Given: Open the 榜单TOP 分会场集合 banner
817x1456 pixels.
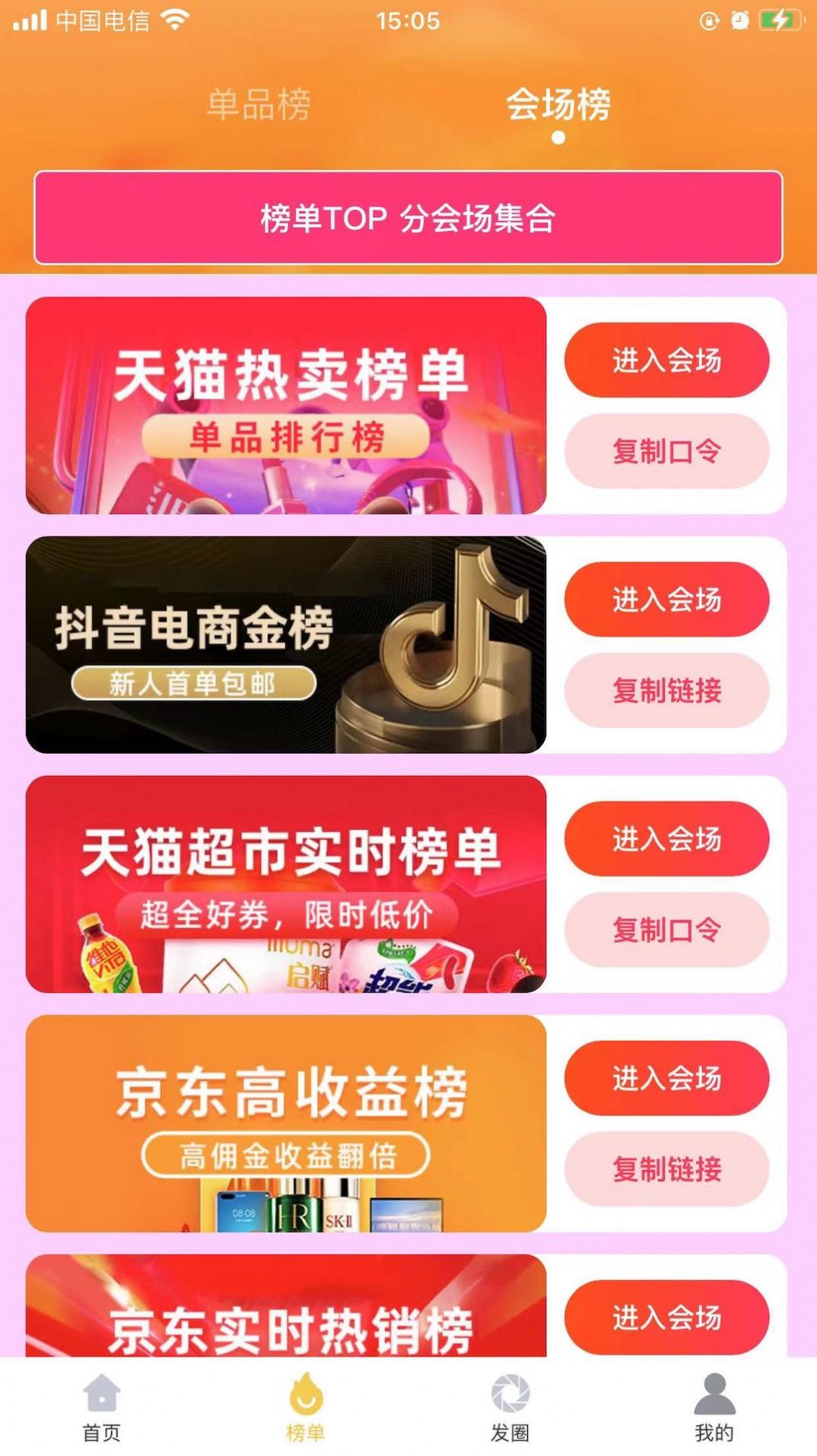Looking at the screenshot, I should click(408, 216).
